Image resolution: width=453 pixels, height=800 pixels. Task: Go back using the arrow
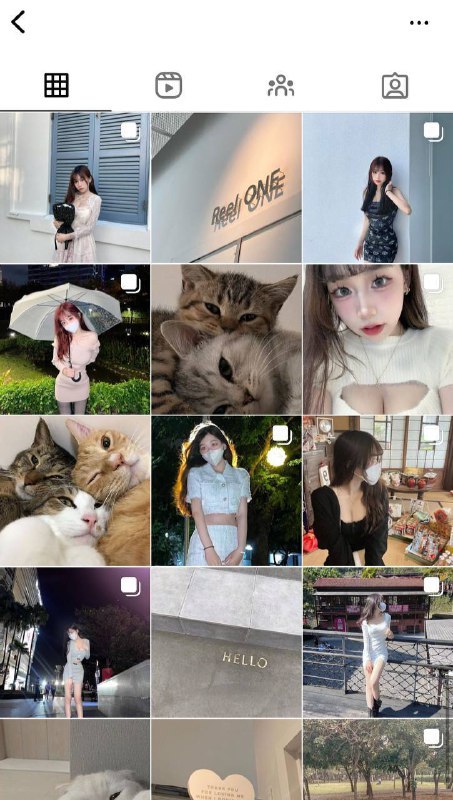point(18,22)
